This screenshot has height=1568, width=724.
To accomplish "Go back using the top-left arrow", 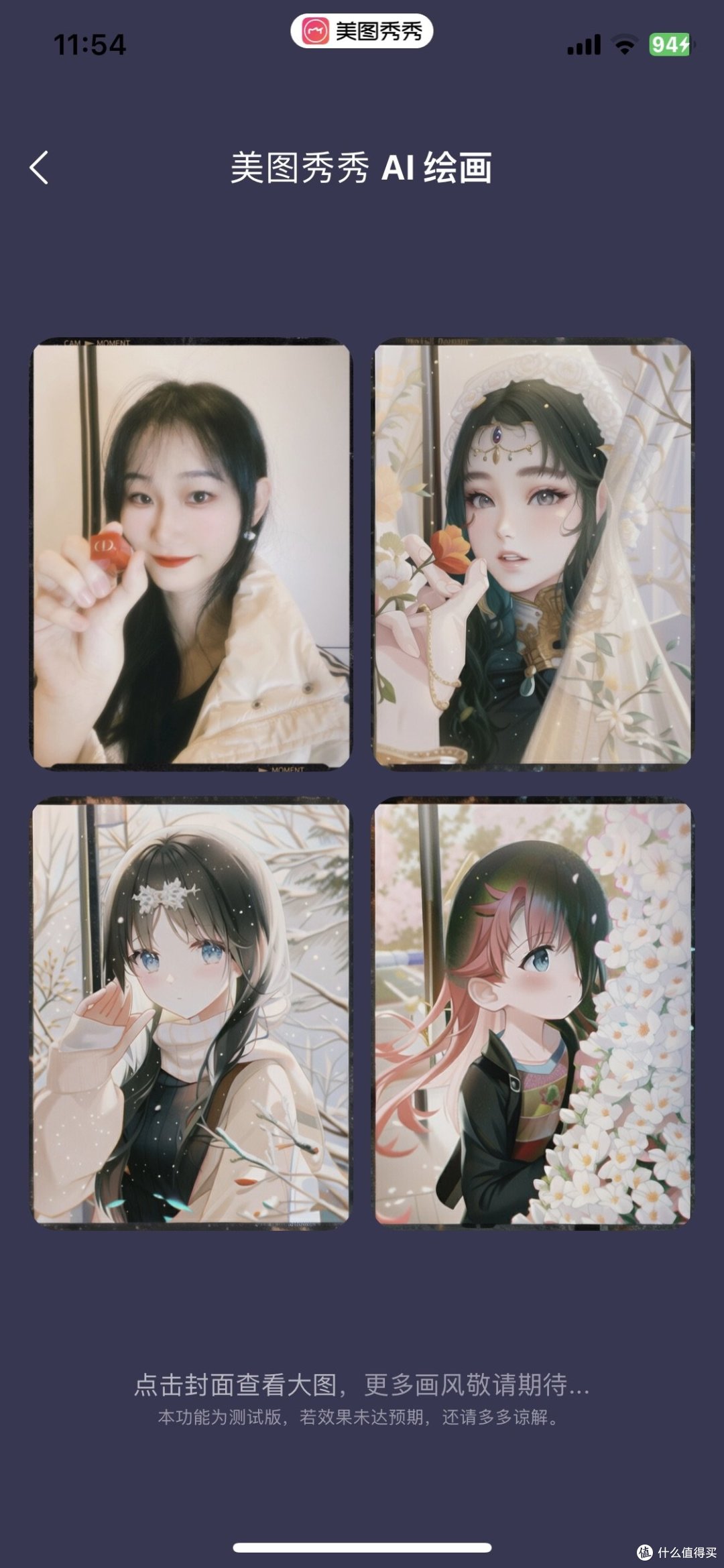I will 40,168.
